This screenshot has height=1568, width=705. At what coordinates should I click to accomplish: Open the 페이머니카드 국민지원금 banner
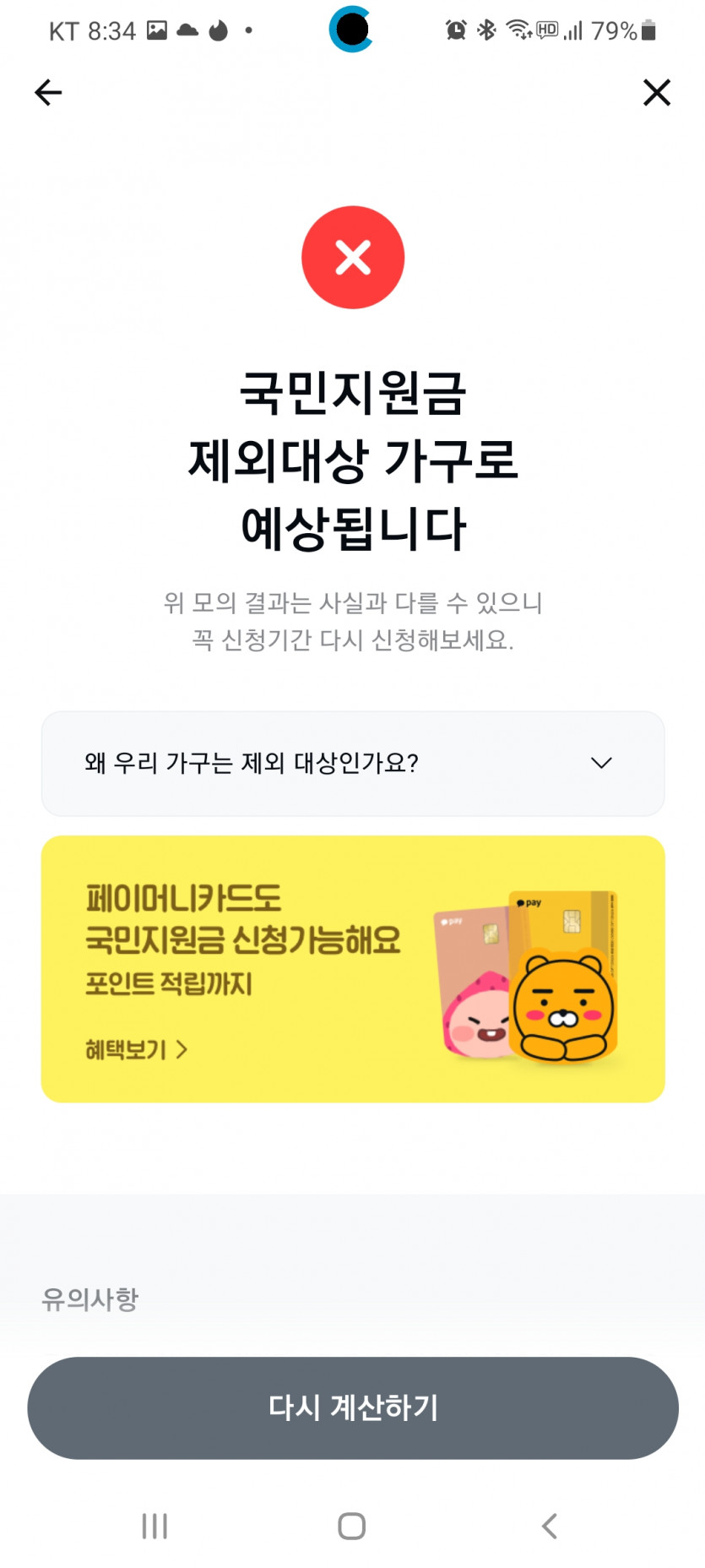pos(353,968)
